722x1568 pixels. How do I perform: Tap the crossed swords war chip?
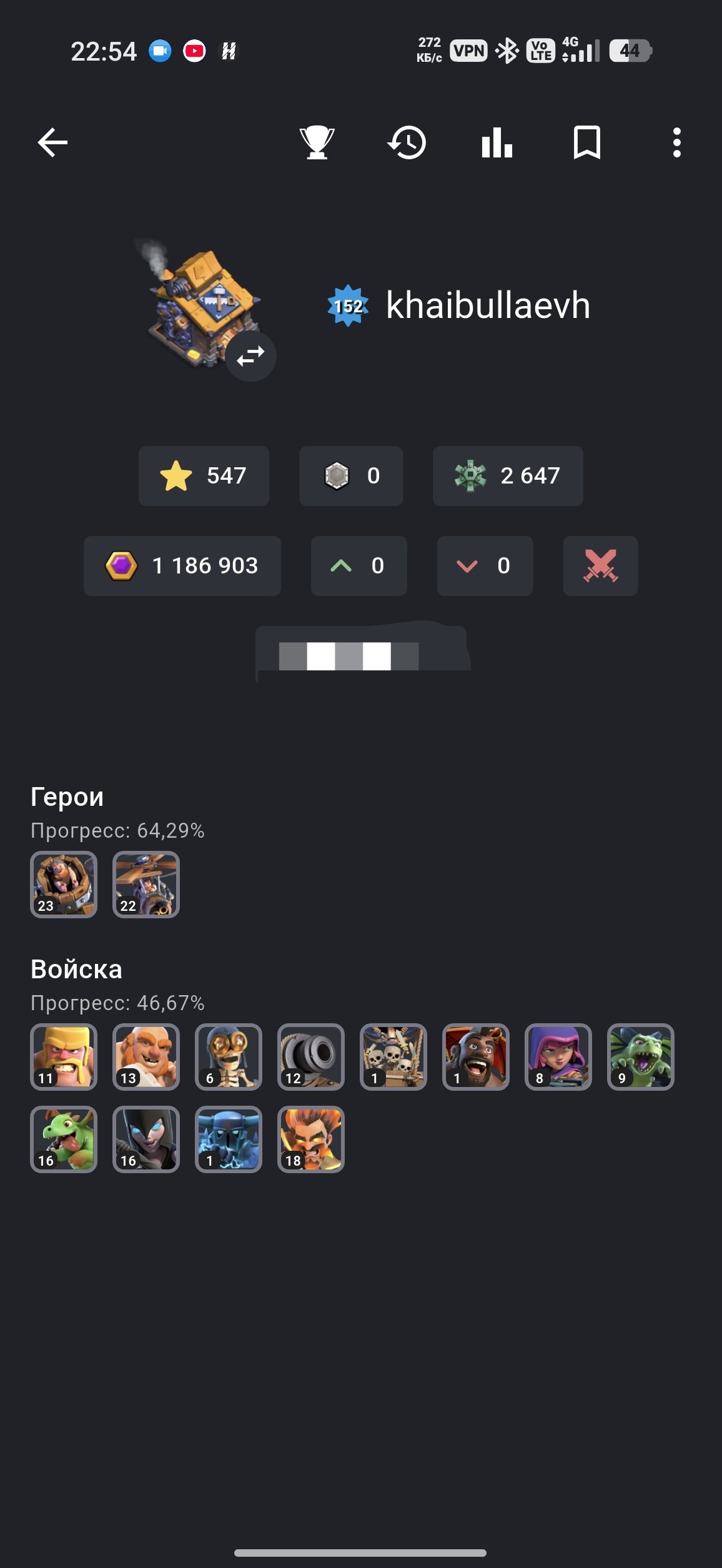pyautogui.click(x=600, y=566)
